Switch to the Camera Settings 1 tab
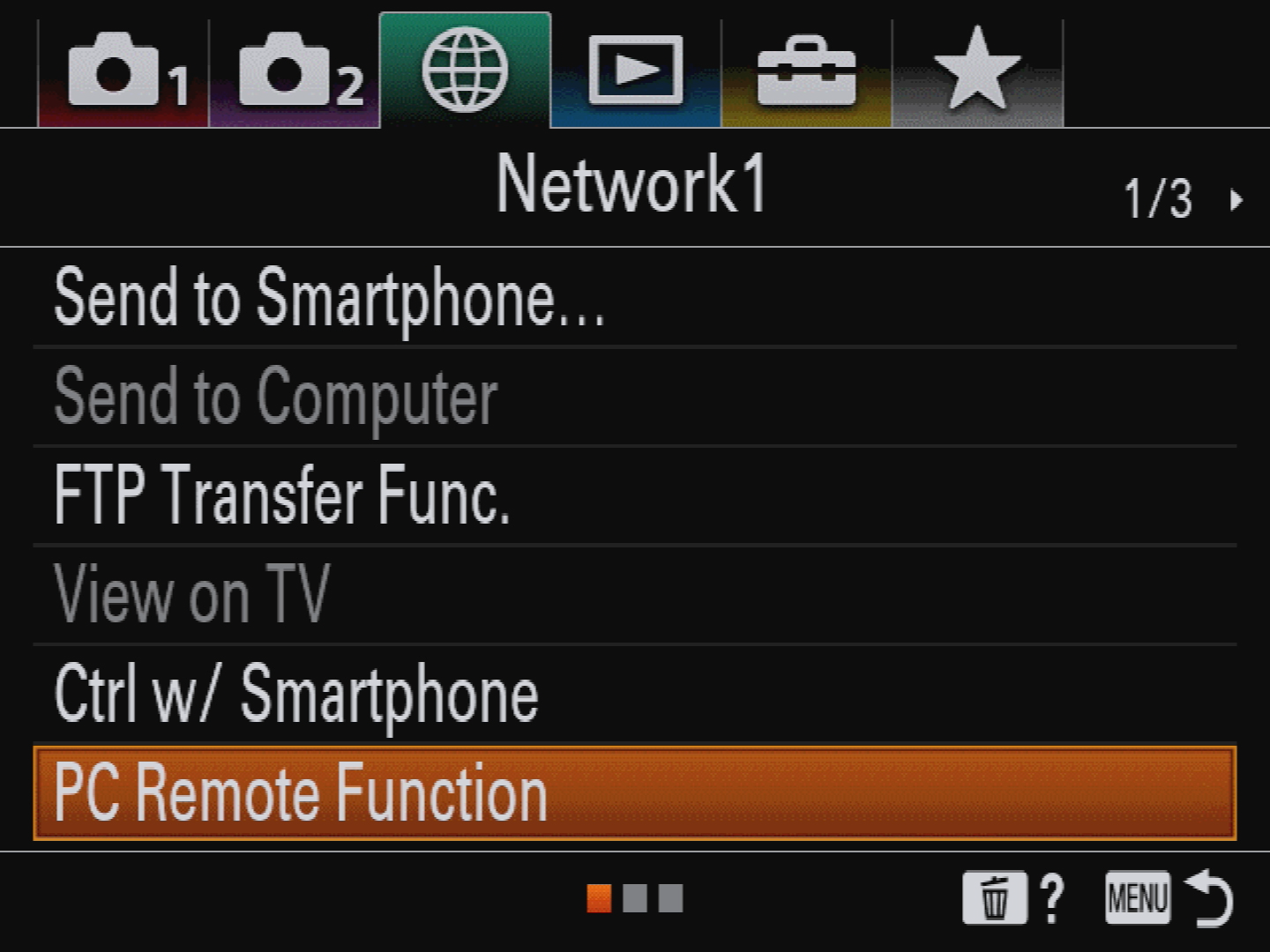The image size is (1270, 952). tap(123, 72)
